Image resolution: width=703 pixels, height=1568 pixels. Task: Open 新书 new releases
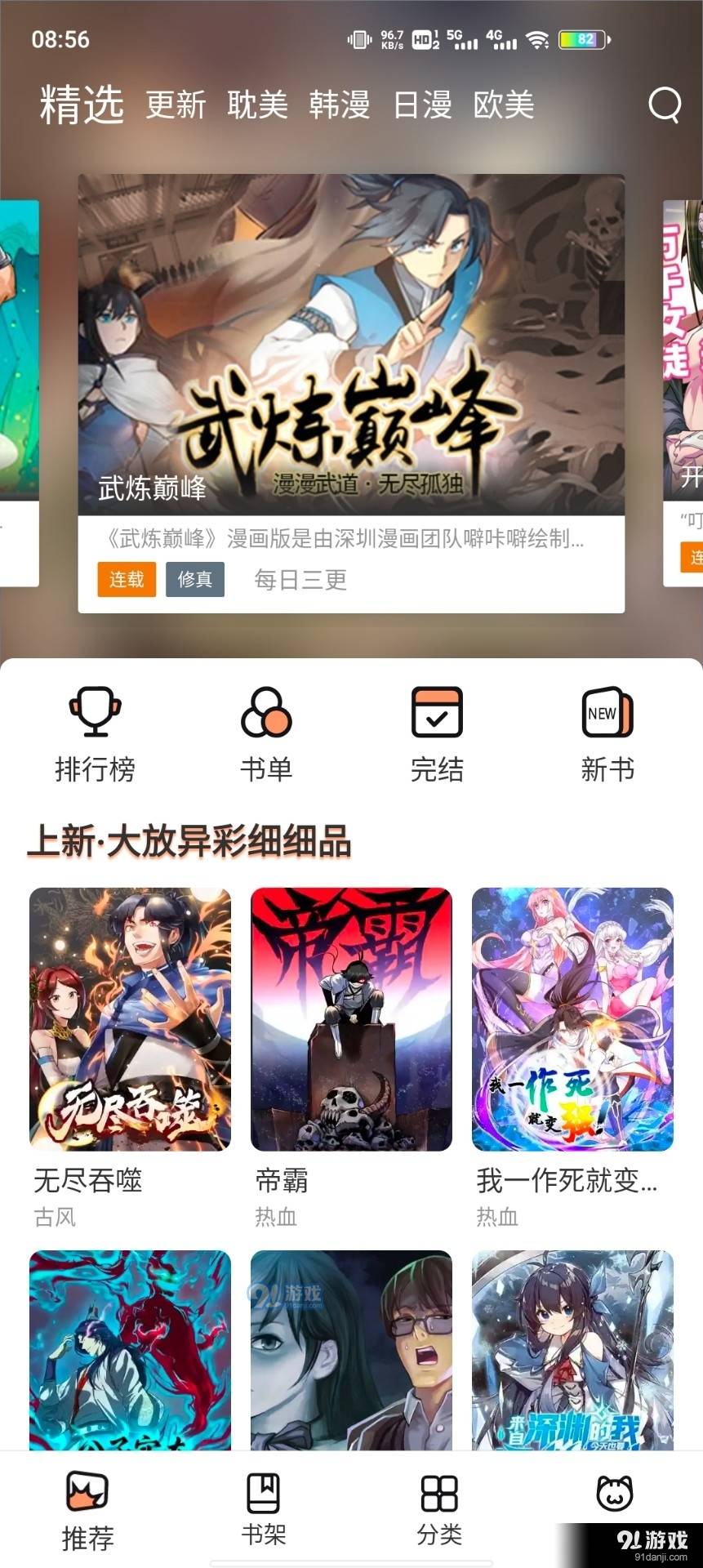[x=607, y=734]
